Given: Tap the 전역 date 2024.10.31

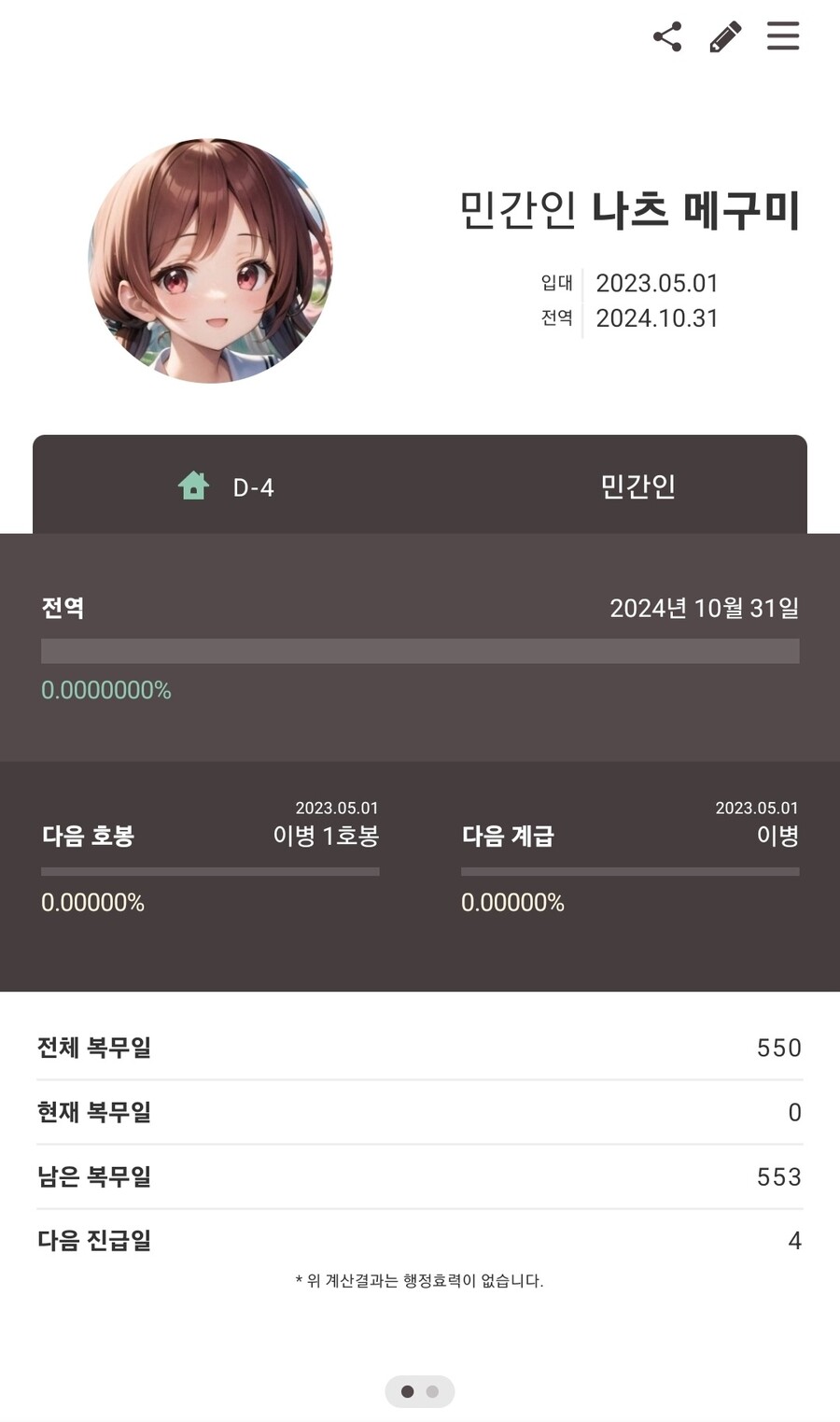Looking at the screenshot, I should click(658, 318).
